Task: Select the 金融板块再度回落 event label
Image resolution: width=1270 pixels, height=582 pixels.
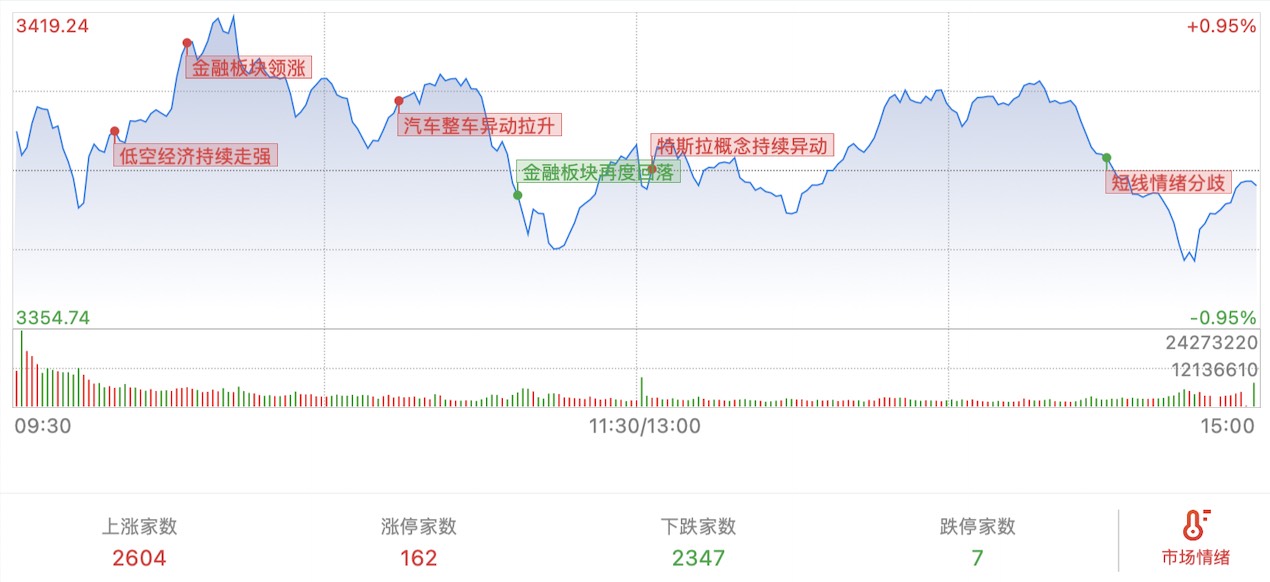Action: pyautogui.click(x=598, y=172)
